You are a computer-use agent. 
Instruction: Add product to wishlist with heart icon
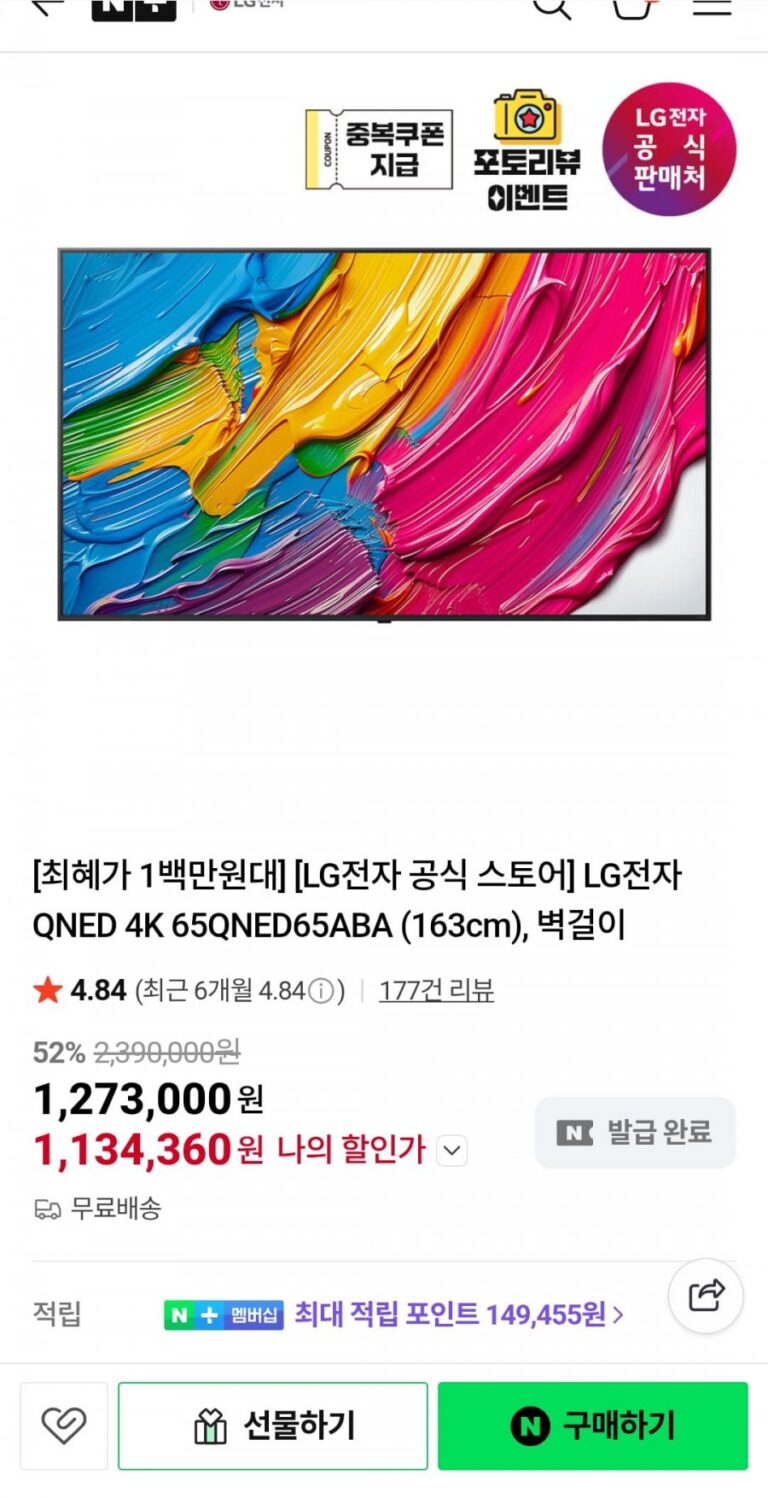tap(64, 1425)
